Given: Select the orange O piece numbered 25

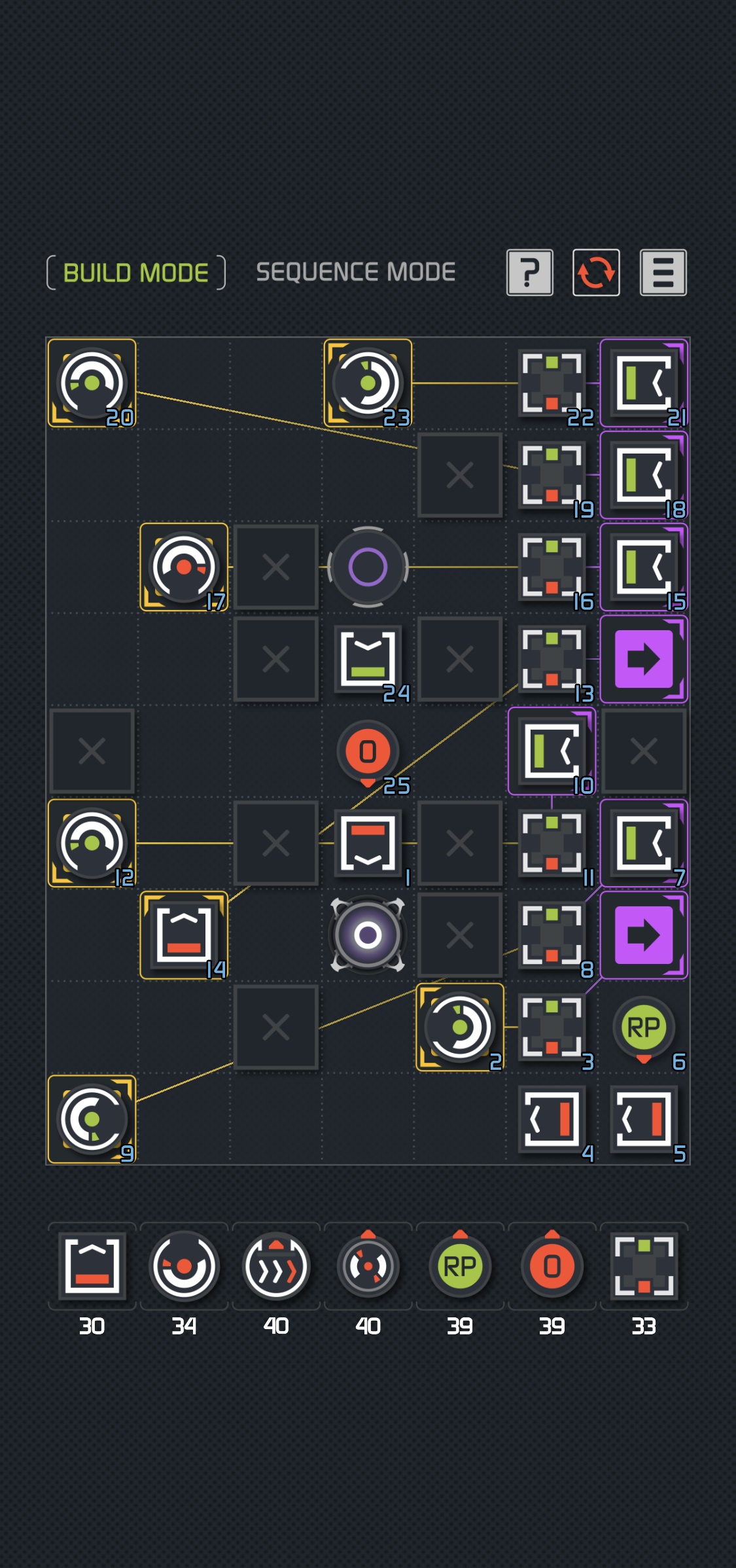Looking at the screenshot, I should click(368, 751).
